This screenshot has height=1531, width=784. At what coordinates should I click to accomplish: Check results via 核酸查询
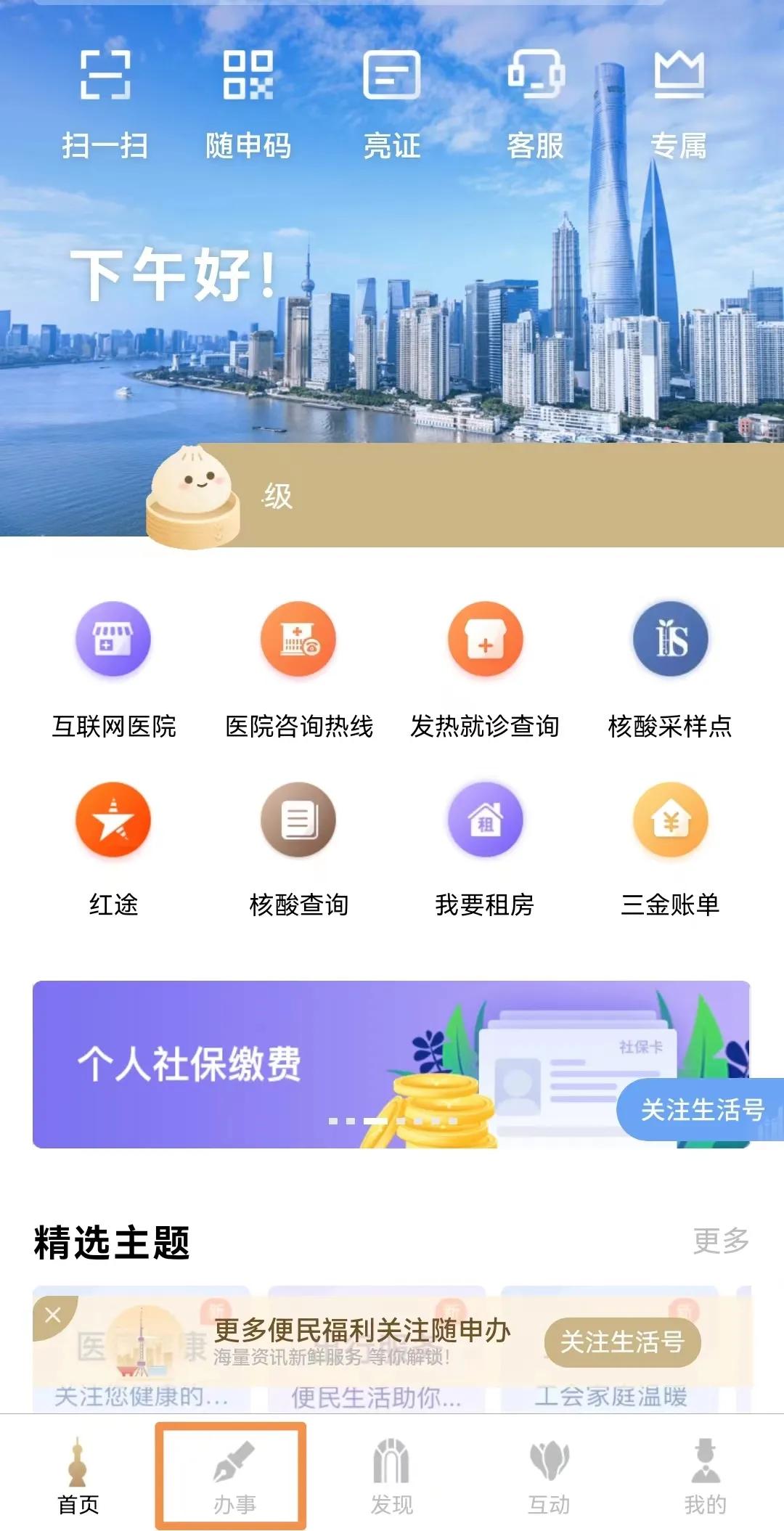298,849
